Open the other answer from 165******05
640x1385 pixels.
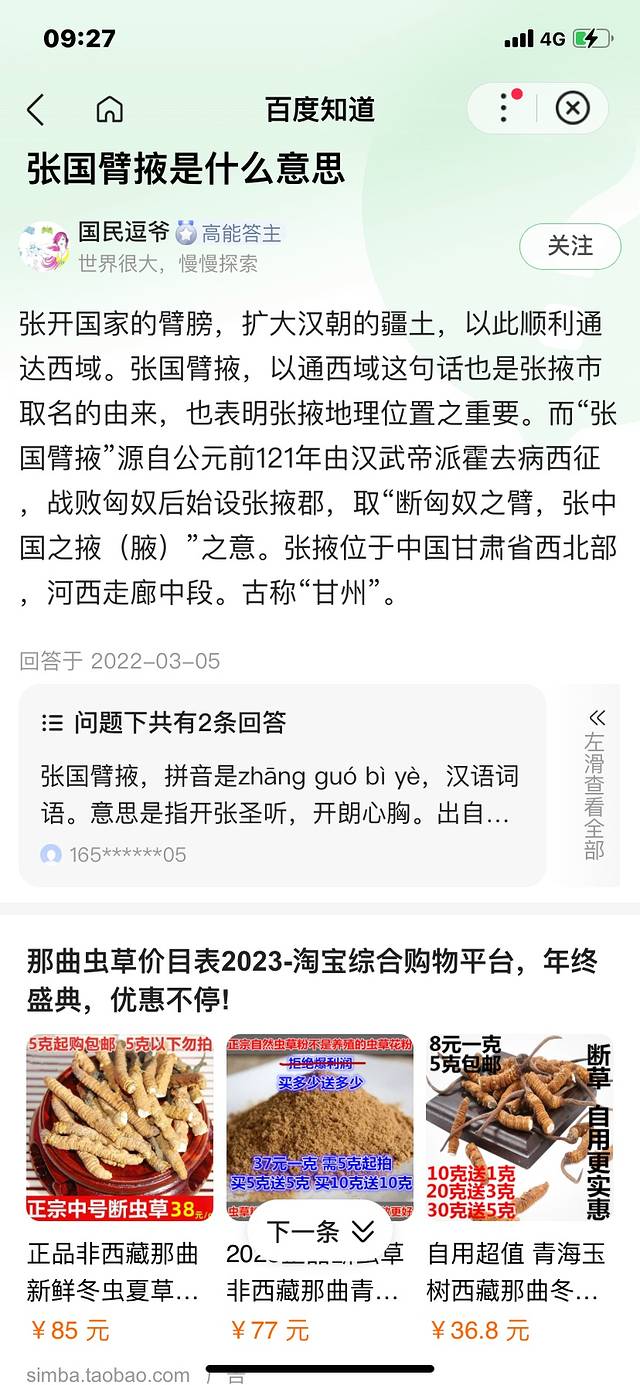click(x=282, y=785)
